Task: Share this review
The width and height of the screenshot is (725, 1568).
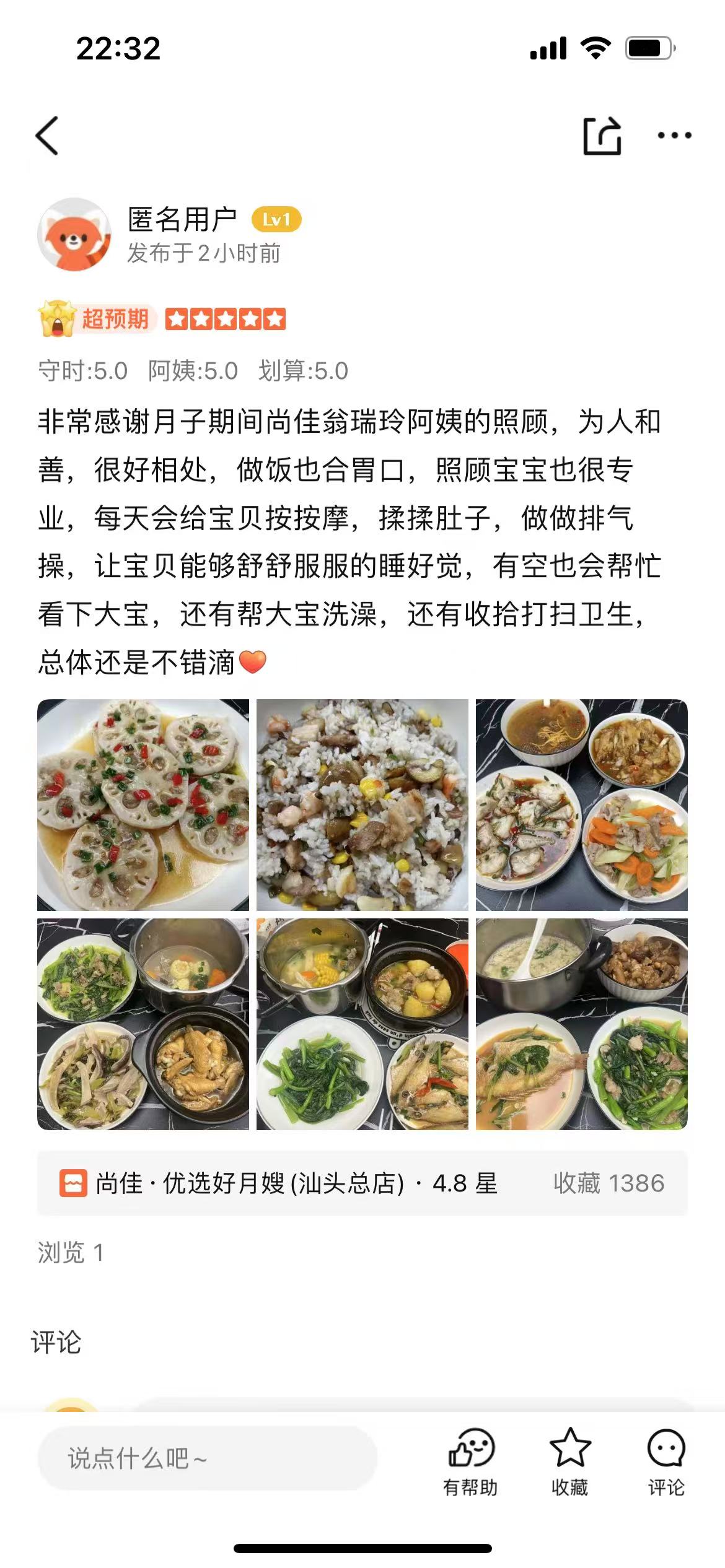Action: coord(602,135)
